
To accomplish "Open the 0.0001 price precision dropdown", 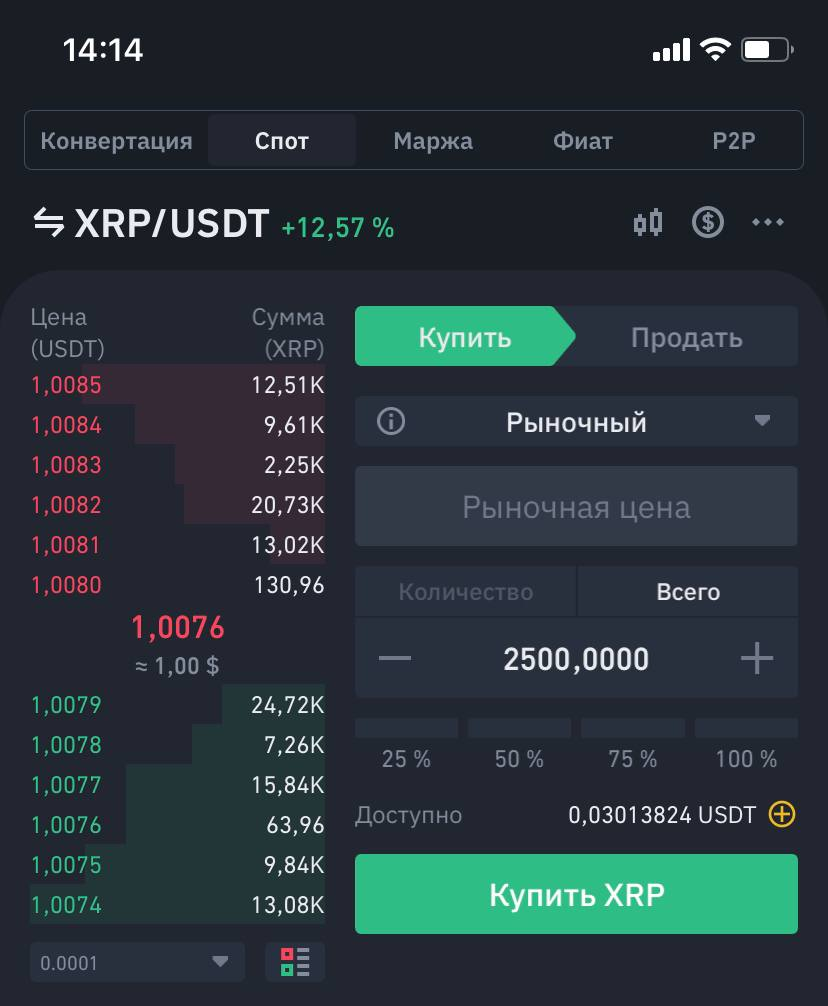I will coord(137,963).
